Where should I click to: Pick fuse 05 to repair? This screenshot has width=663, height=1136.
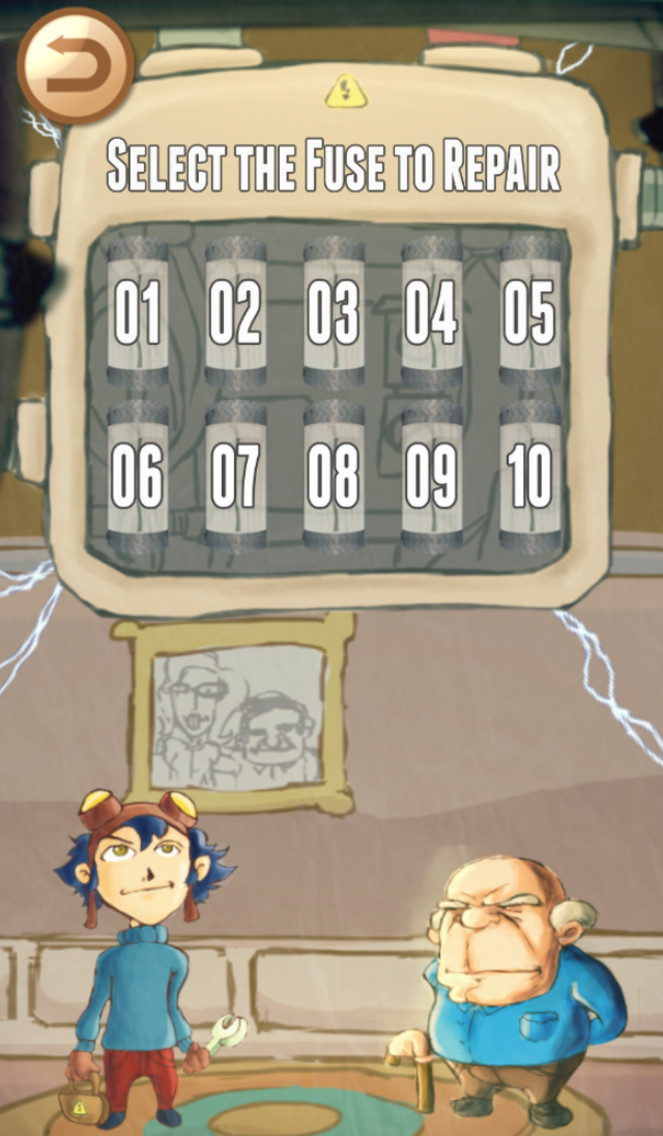pyautogui.click(x=530, y=312)
